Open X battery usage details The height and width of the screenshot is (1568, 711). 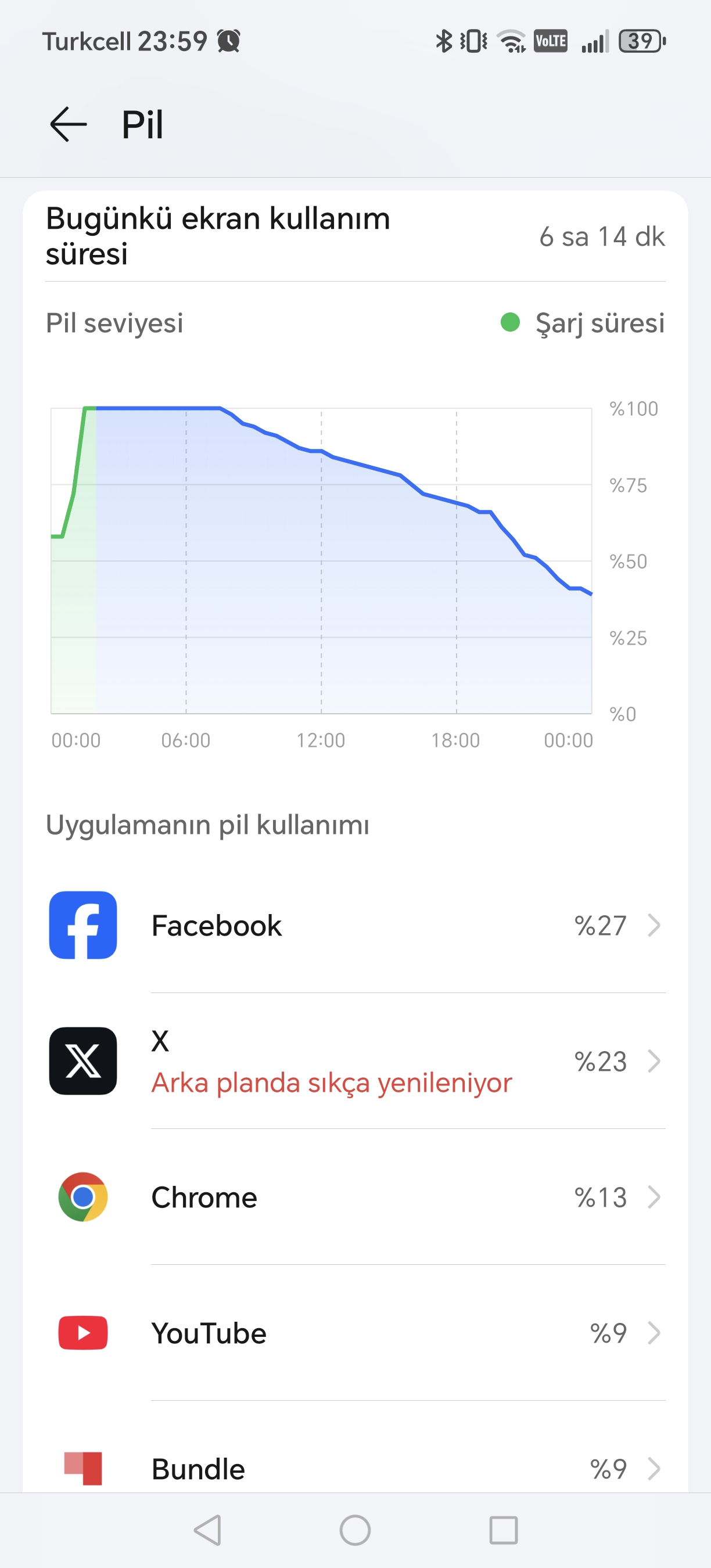(355, 1061)
